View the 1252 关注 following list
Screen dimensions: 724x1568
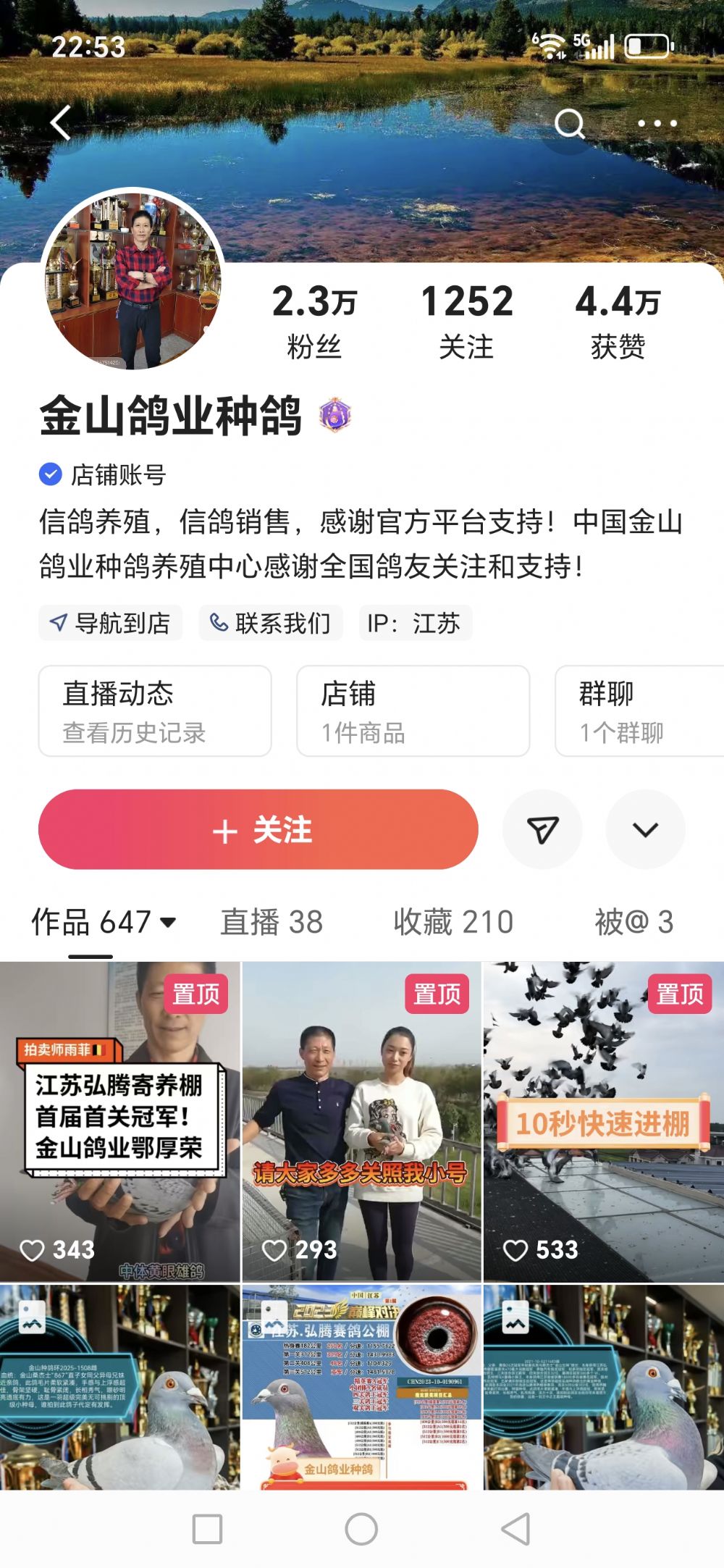(x=466, y=319)
